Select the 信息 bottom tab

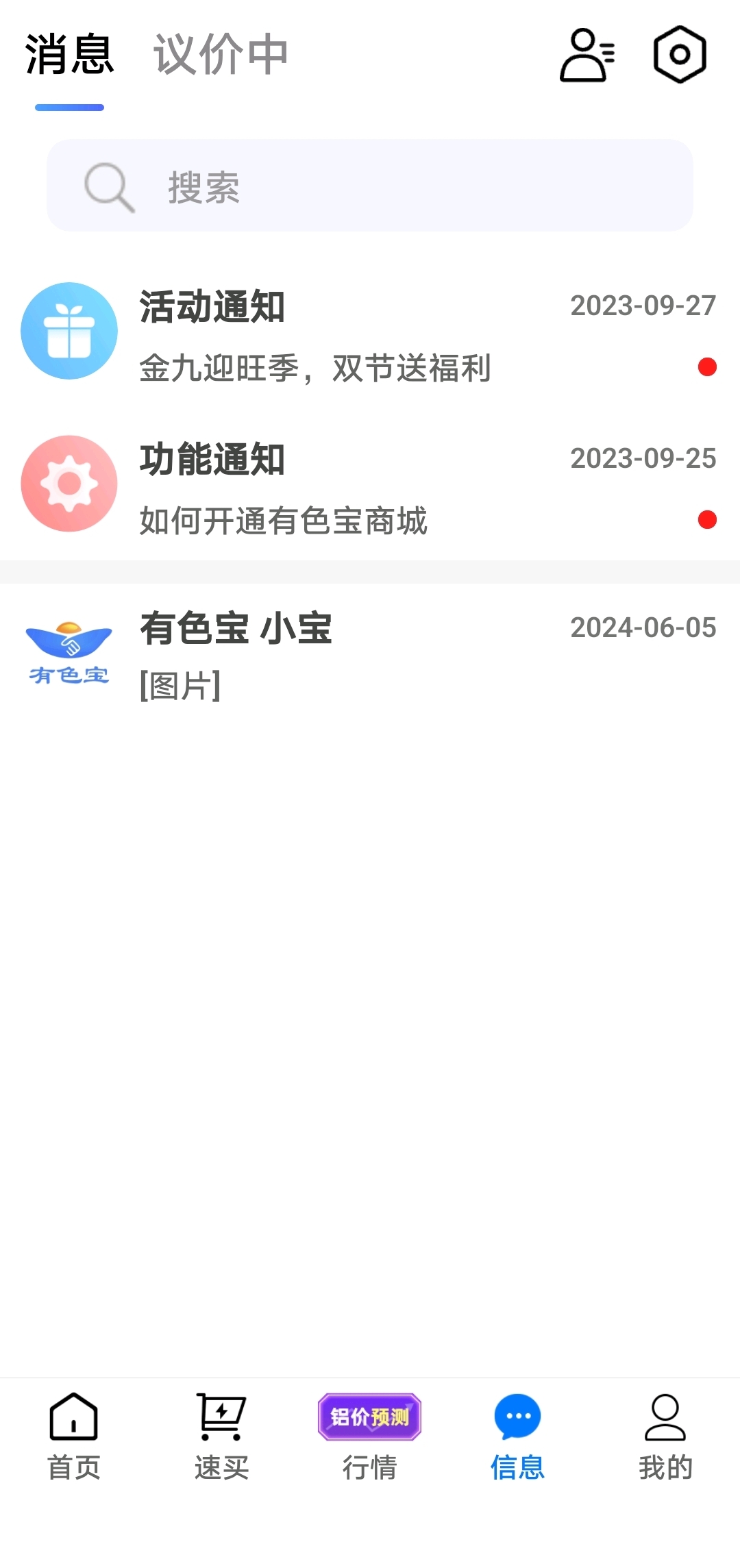coord(517,1436)
